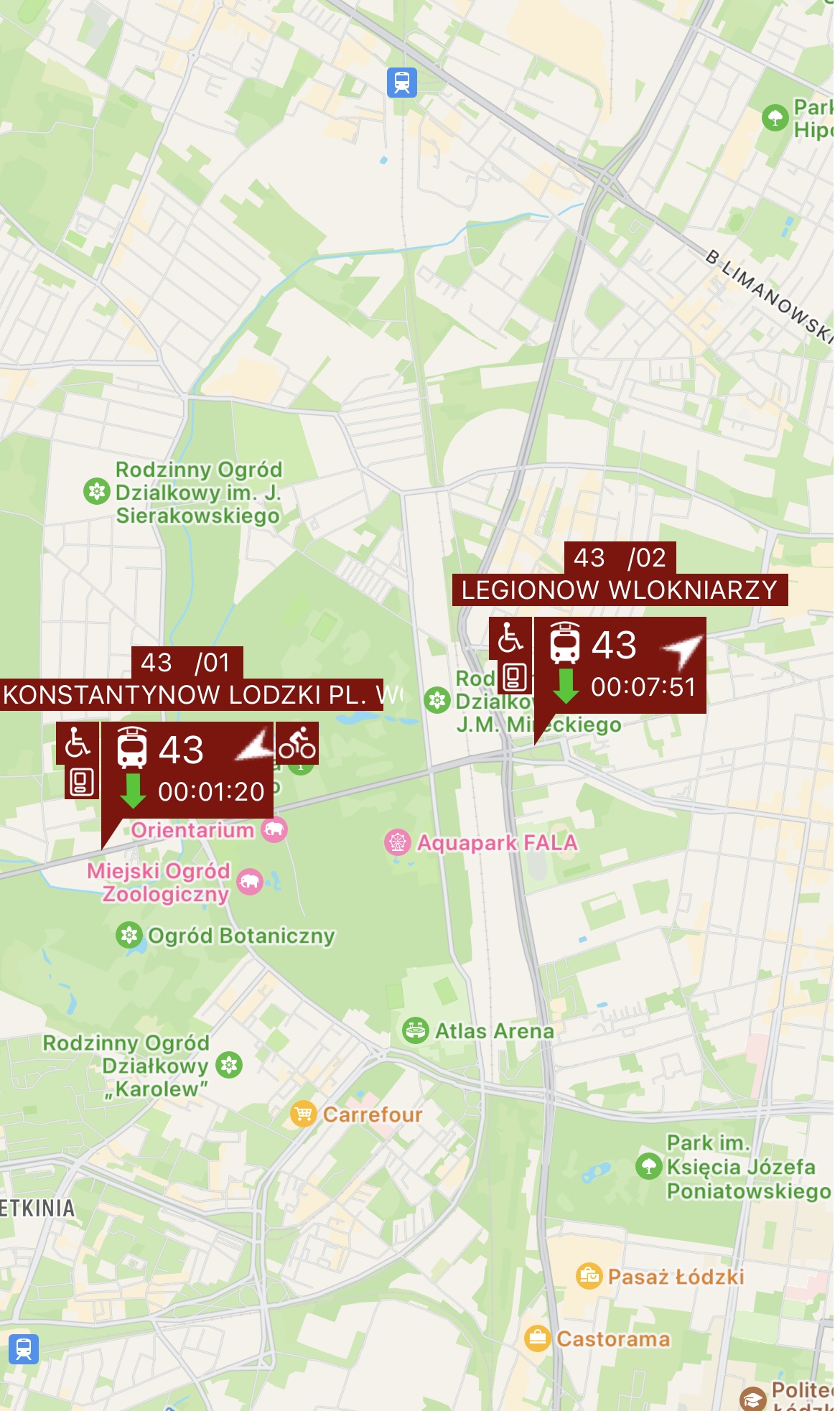
Task: Tap the train station icon near top
Action: click(402, 82)
